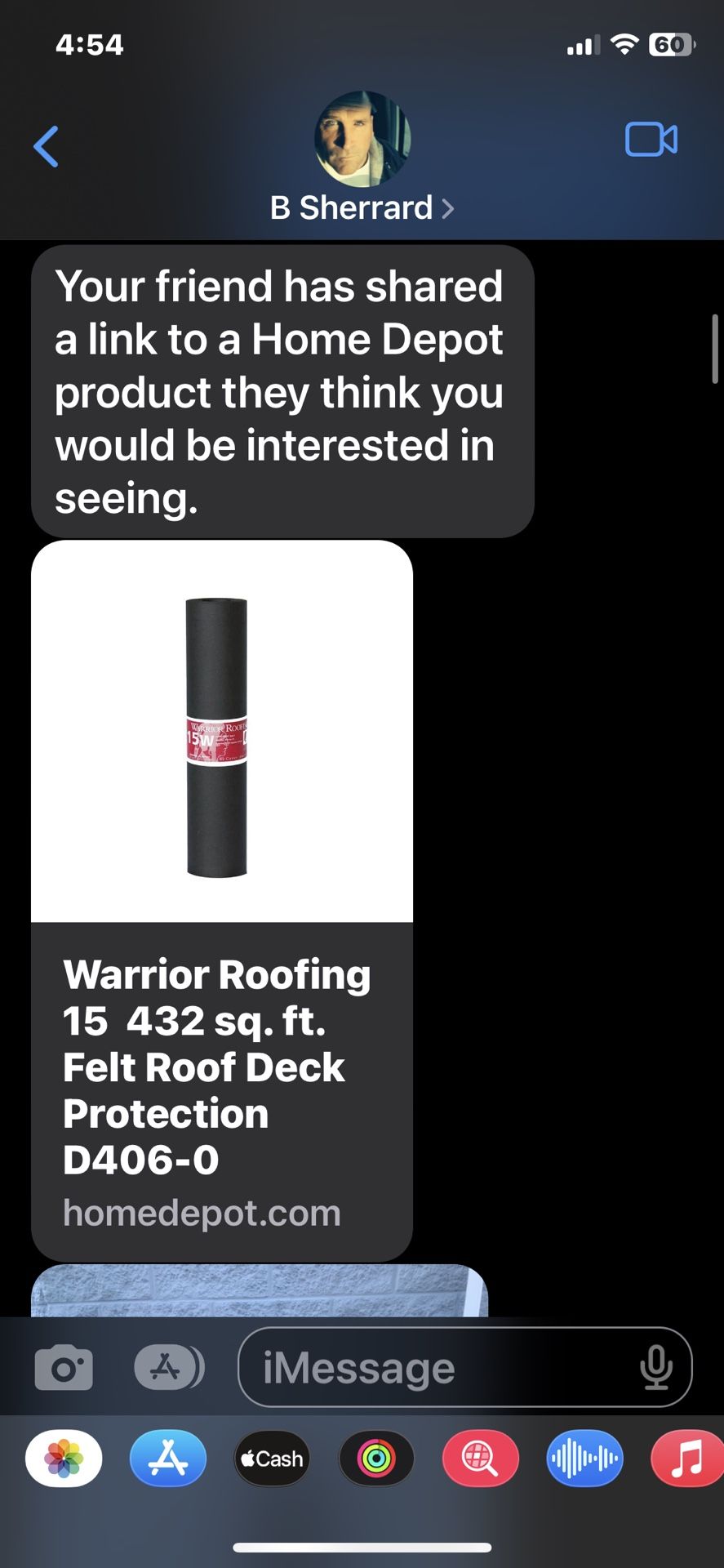Record an audio message with the microphone
The width and height of the screenshot is (724, 1568).
tap(655, 1367)
